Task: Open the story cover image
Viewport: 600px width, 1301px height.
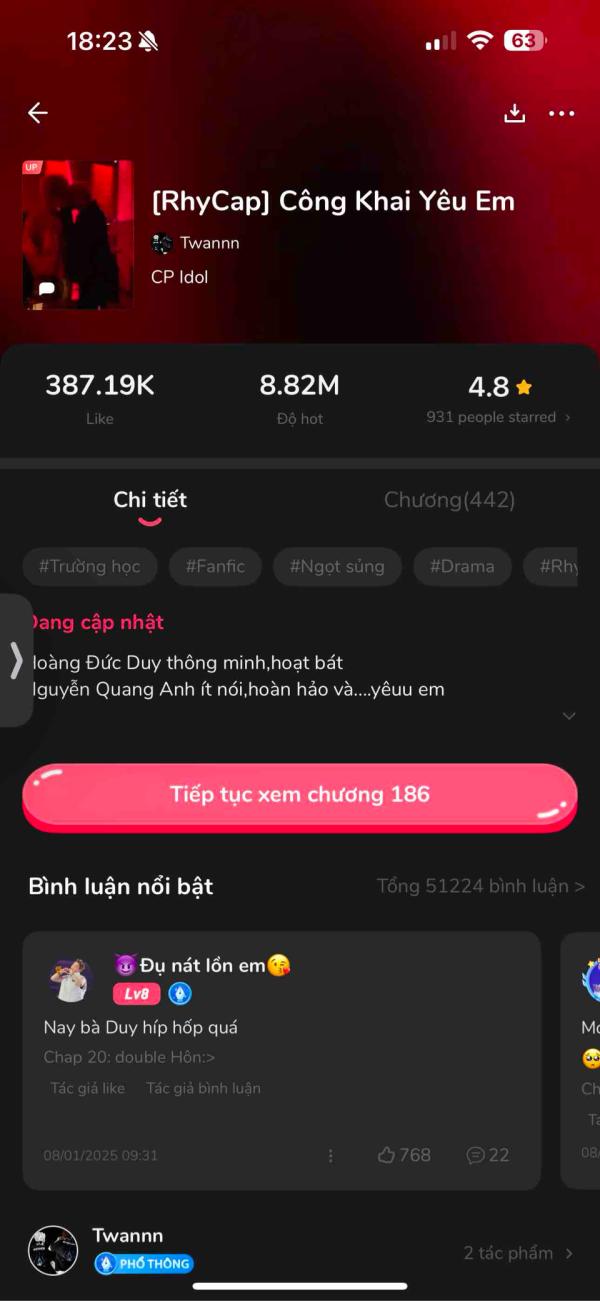Action: click(78, 234)
